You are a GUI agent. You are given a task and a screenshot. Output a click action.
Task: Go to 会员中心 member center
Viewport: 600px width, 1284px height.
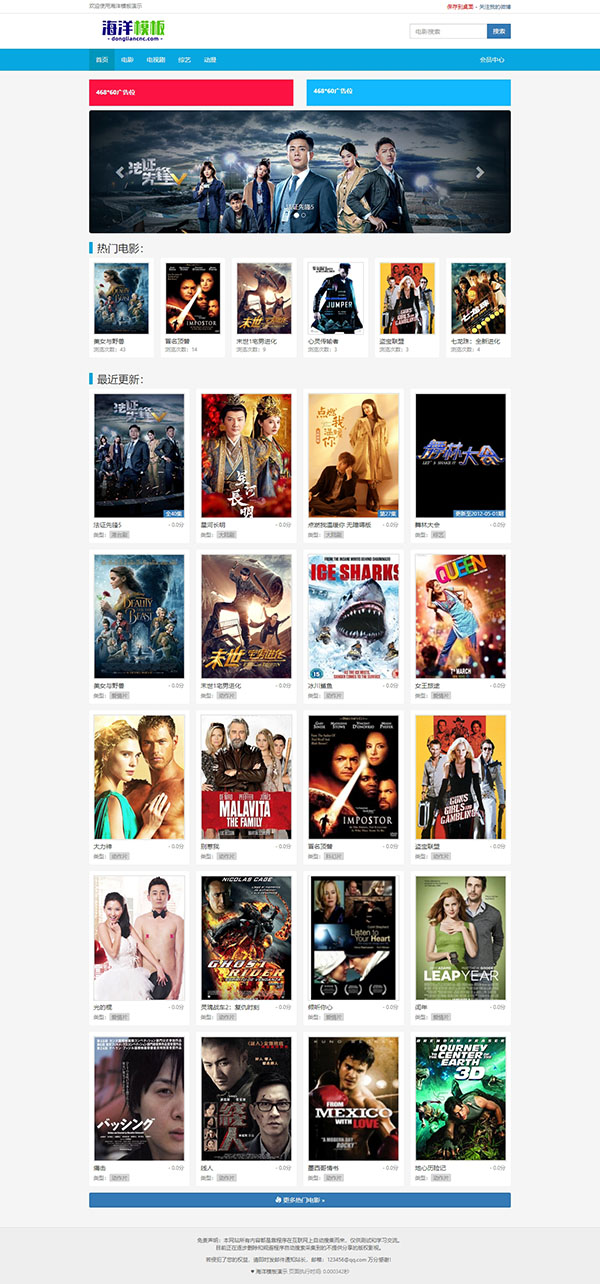click(491, 60)
